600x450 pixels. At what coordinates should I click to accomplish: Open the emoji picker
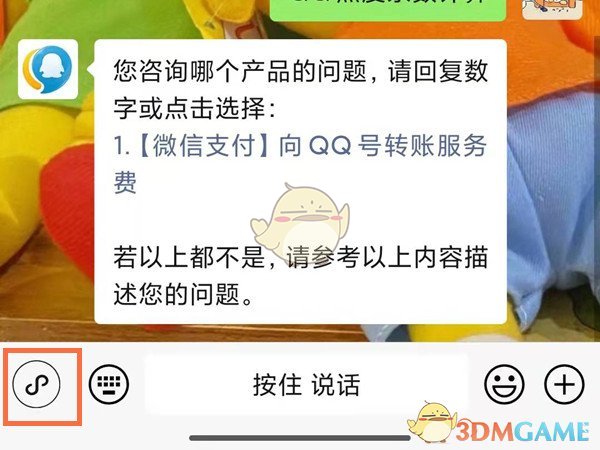click(x=505, y=383)
